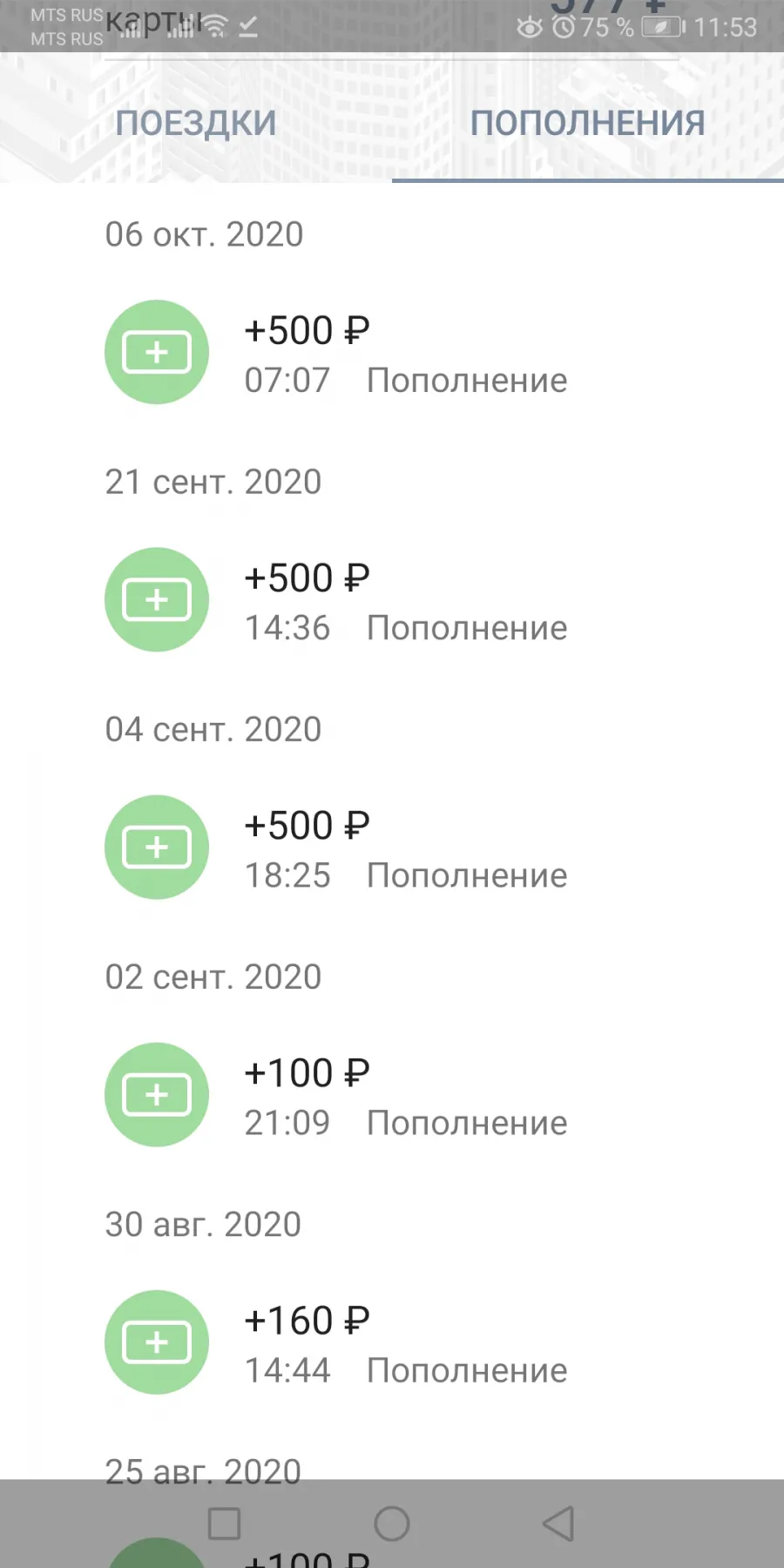Image resolution: width=784 pixels, height=1568 pixels.
Task: Open the +100 ₽ top-up at 21:09
Action: [392, 1095]
